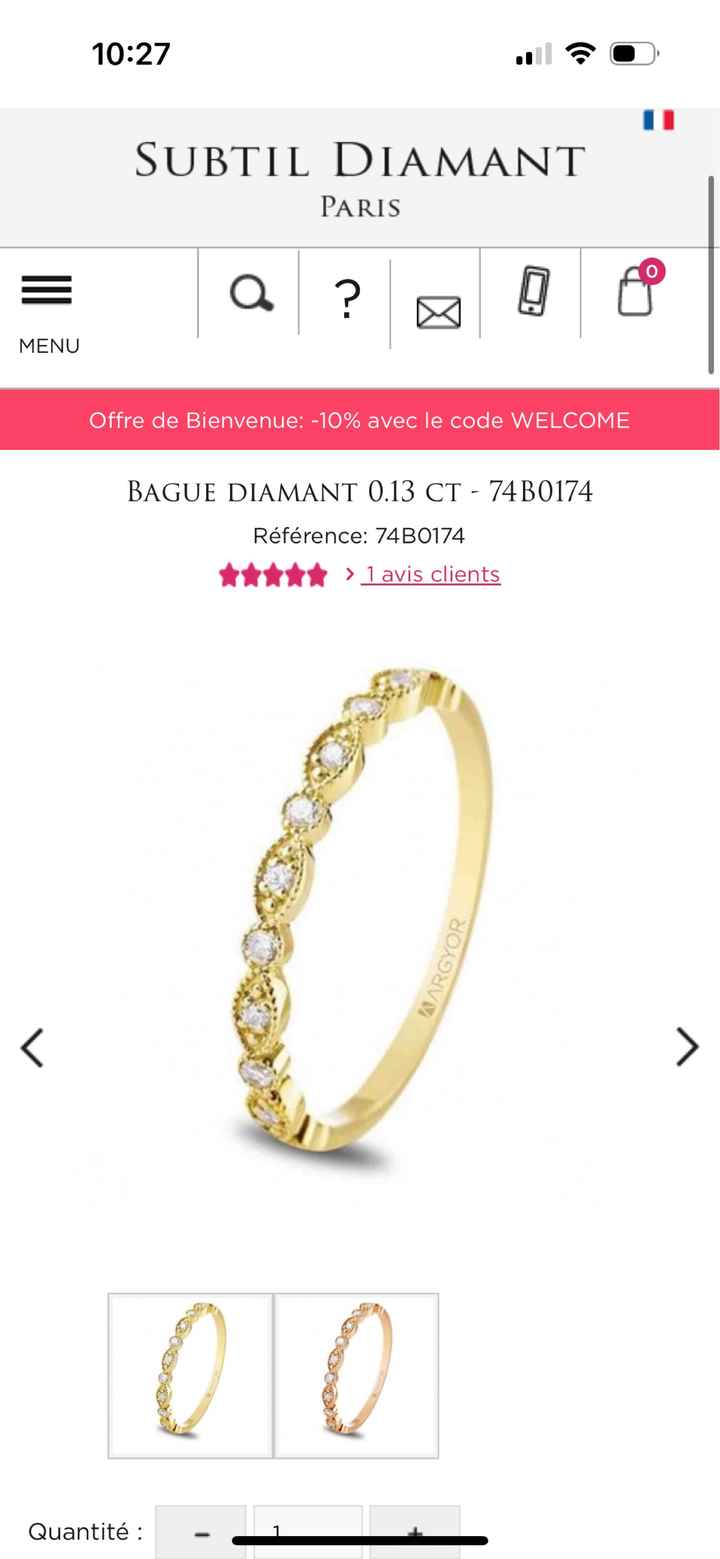
Task: Go to Subtil Diamant Paris home page
Action: click(x=360, y=177)
